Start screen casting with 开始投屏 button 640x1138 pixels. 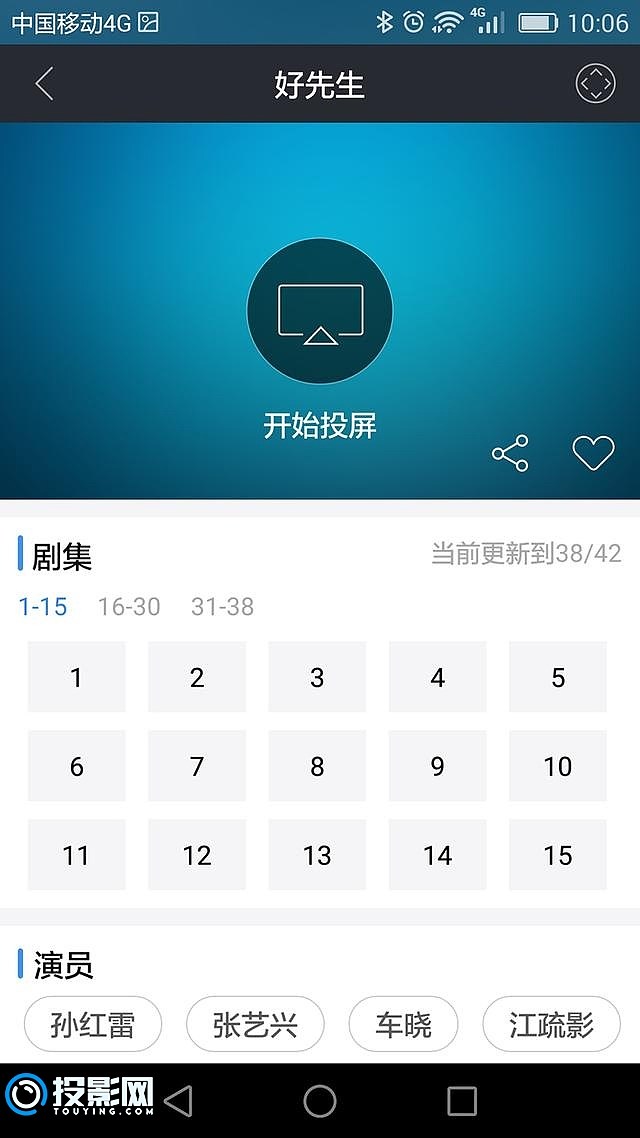click(x=319, y=311)
